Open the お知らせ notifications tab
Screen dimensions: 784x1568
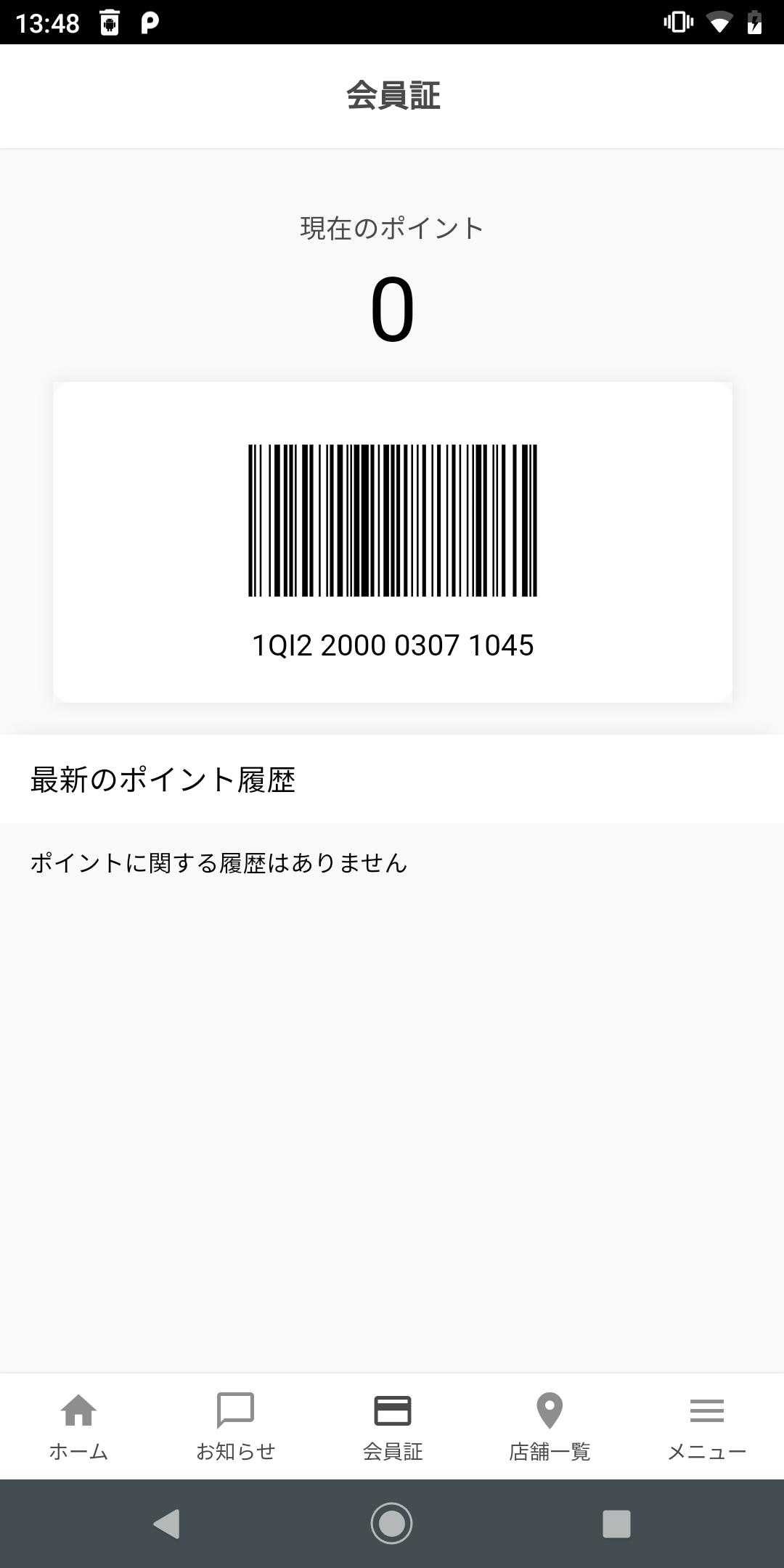tap(235, 1426)
